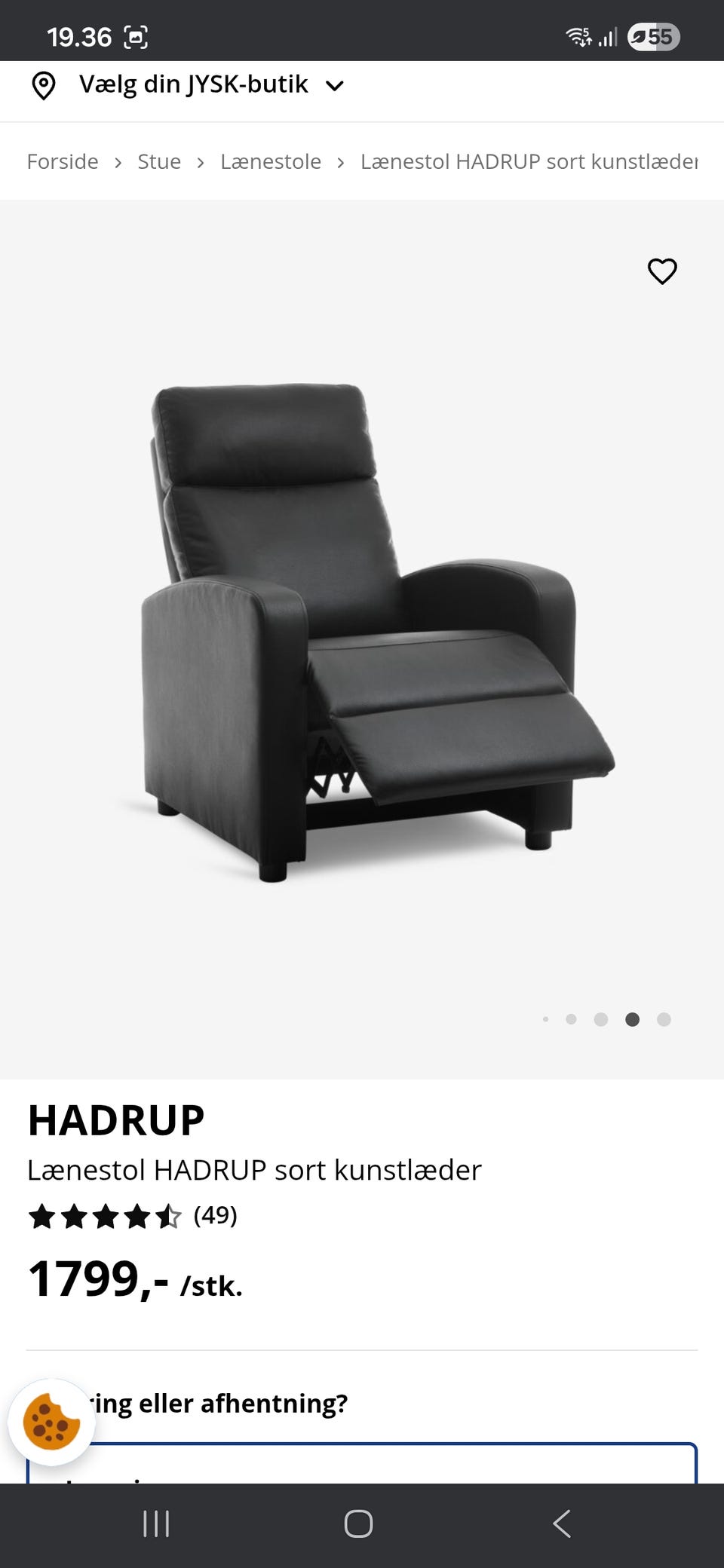Navigate to Lænestole breadcrumb

tap(271, 161)
